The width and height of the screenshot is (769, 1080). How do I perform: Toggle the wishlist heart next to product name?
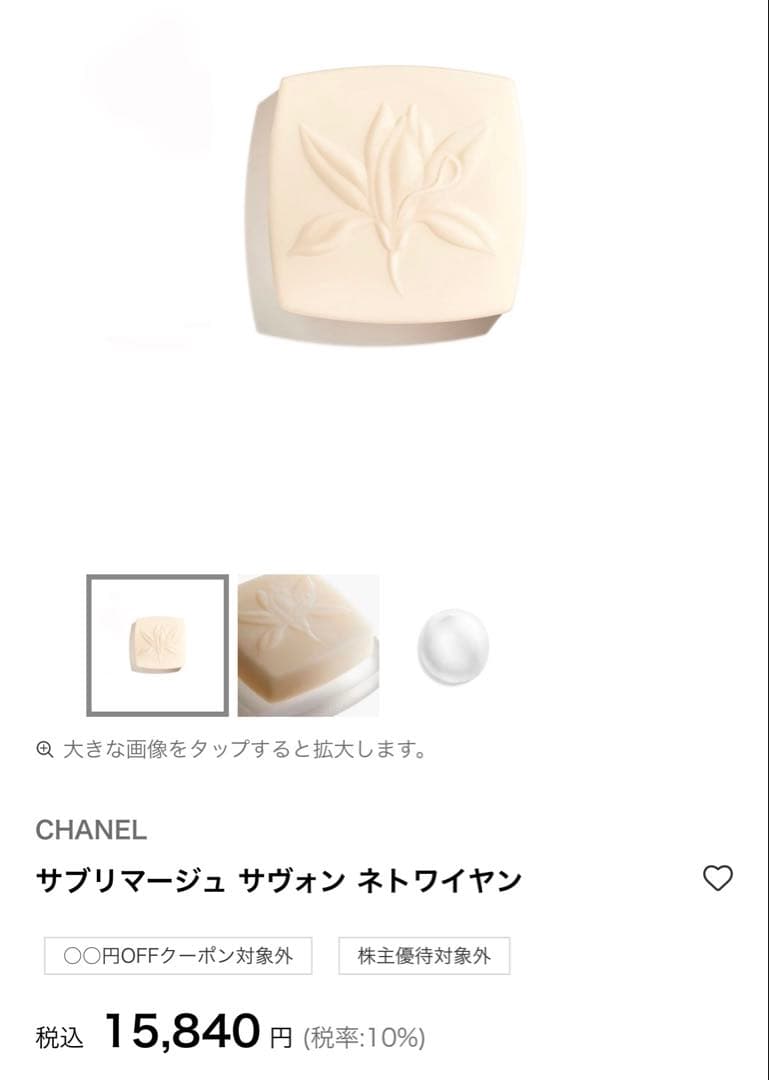(716, 879)
